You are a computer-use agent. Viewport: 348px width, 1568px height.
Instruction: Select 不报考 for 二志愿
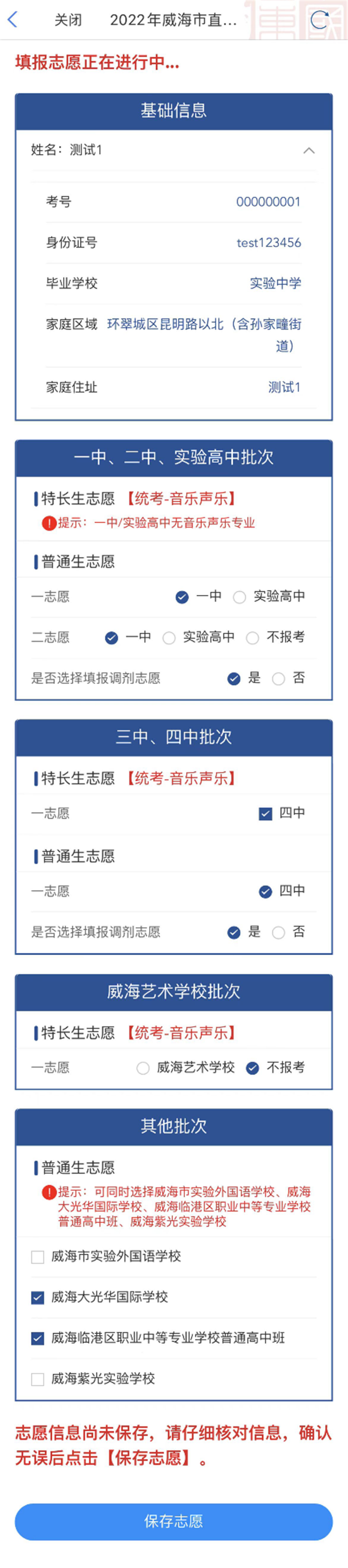click(x=252, y=638)
